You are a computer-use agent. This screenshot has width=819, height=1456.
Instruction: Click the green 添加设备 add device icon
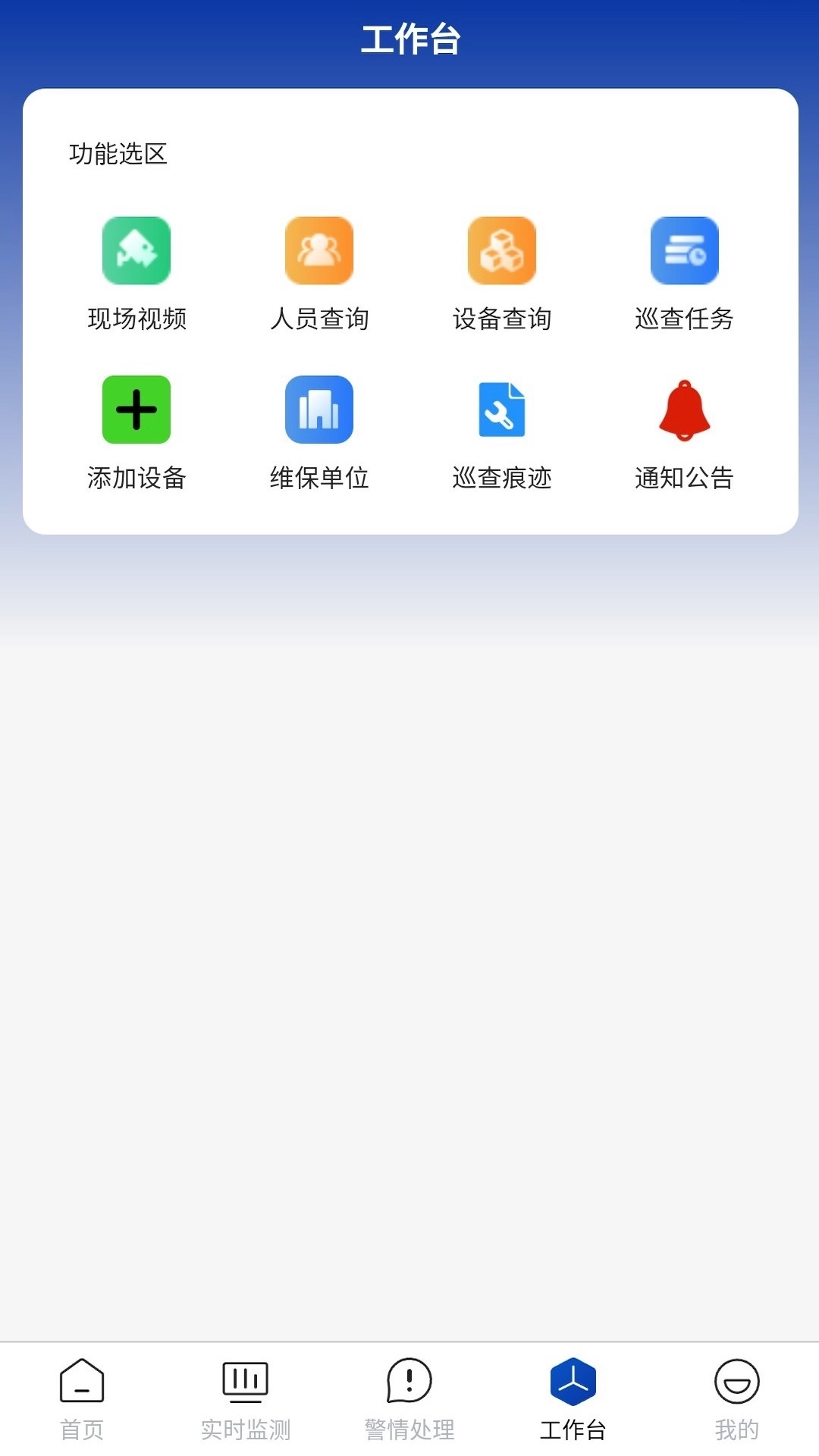tap(136, 409)
